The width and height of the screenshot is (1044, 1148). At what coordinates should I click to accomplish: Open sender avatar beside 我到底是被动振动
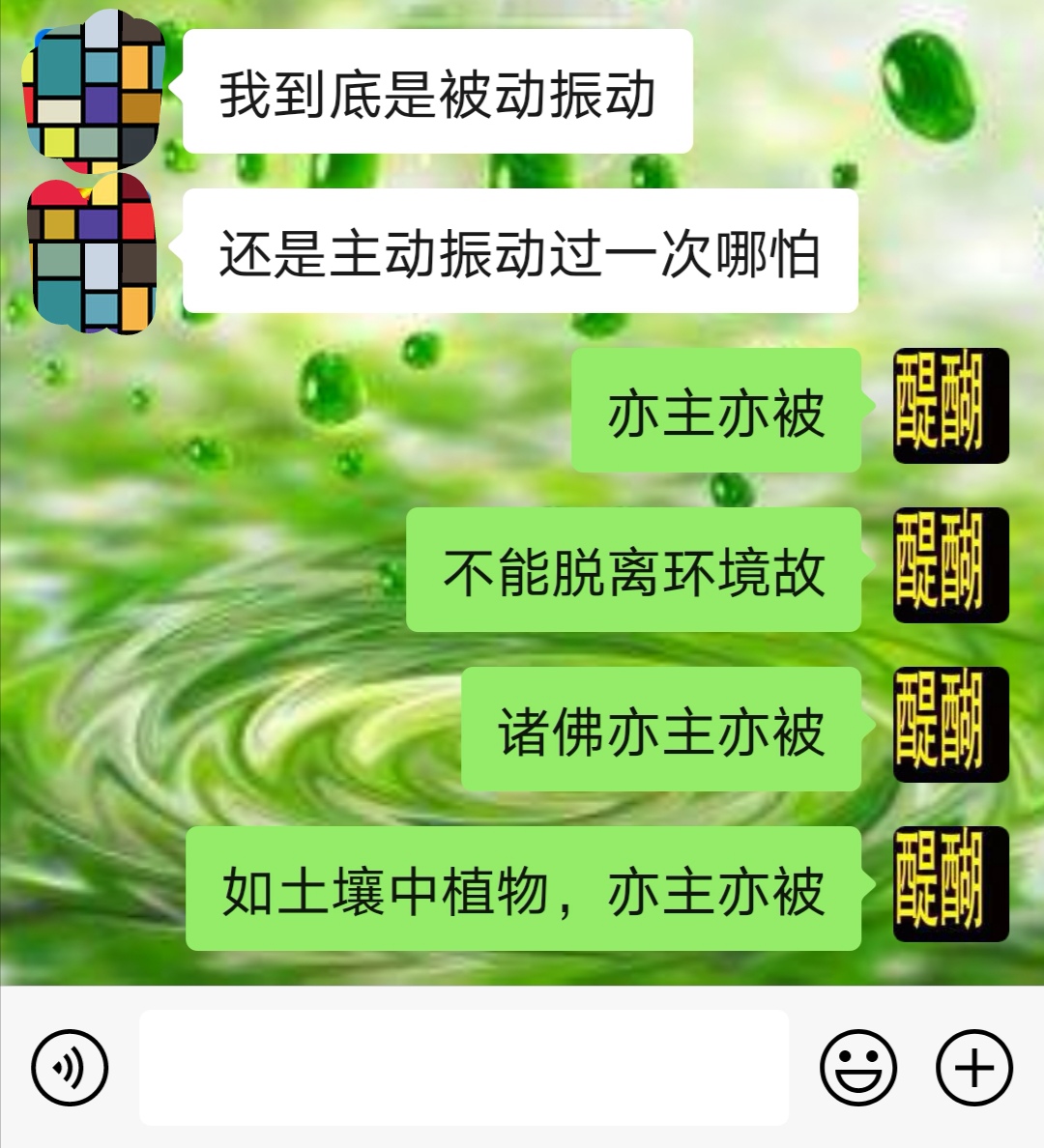coord(94,91)
